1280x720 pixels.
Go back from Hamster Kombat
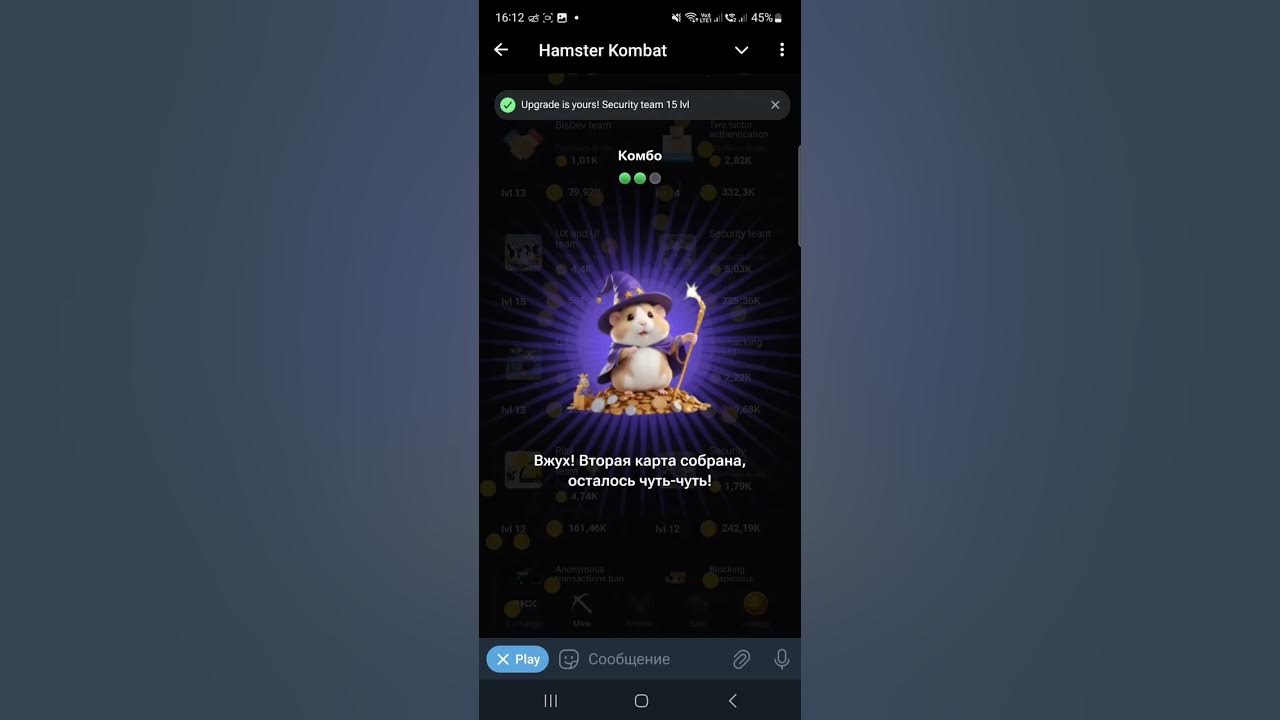[x=501, y=50]
